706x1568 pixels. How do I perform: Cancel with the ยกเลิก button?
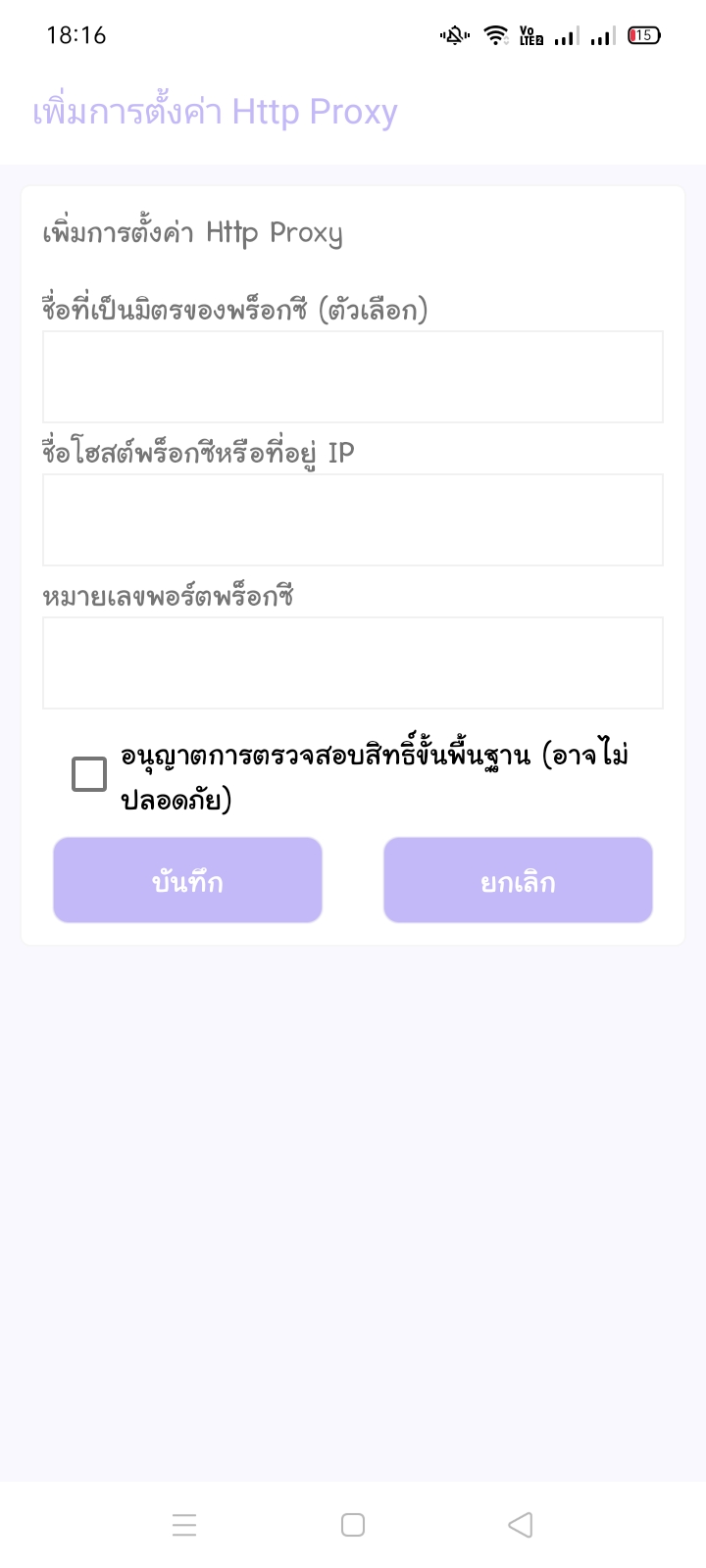tap(518, 880)
